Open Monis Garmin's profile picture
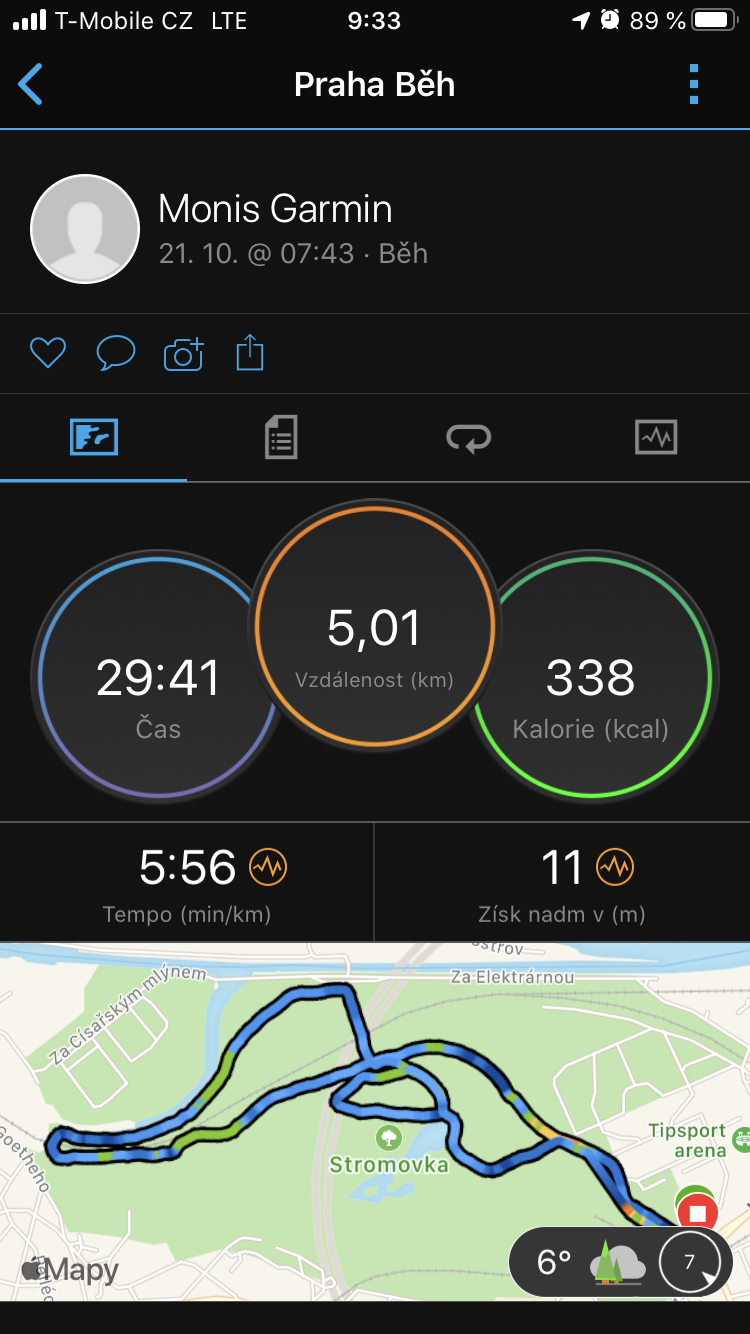 85,229
